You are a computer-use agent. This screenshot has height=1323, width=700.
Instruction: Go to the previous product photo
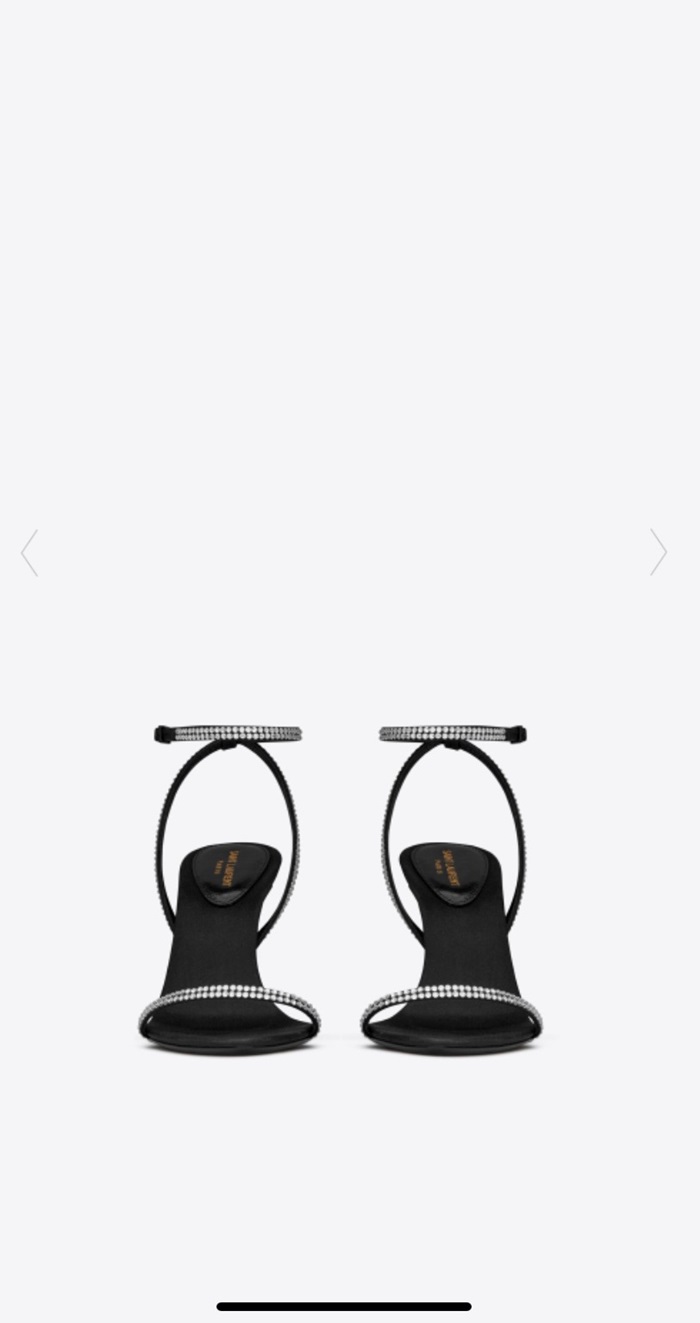coord(30,553)
